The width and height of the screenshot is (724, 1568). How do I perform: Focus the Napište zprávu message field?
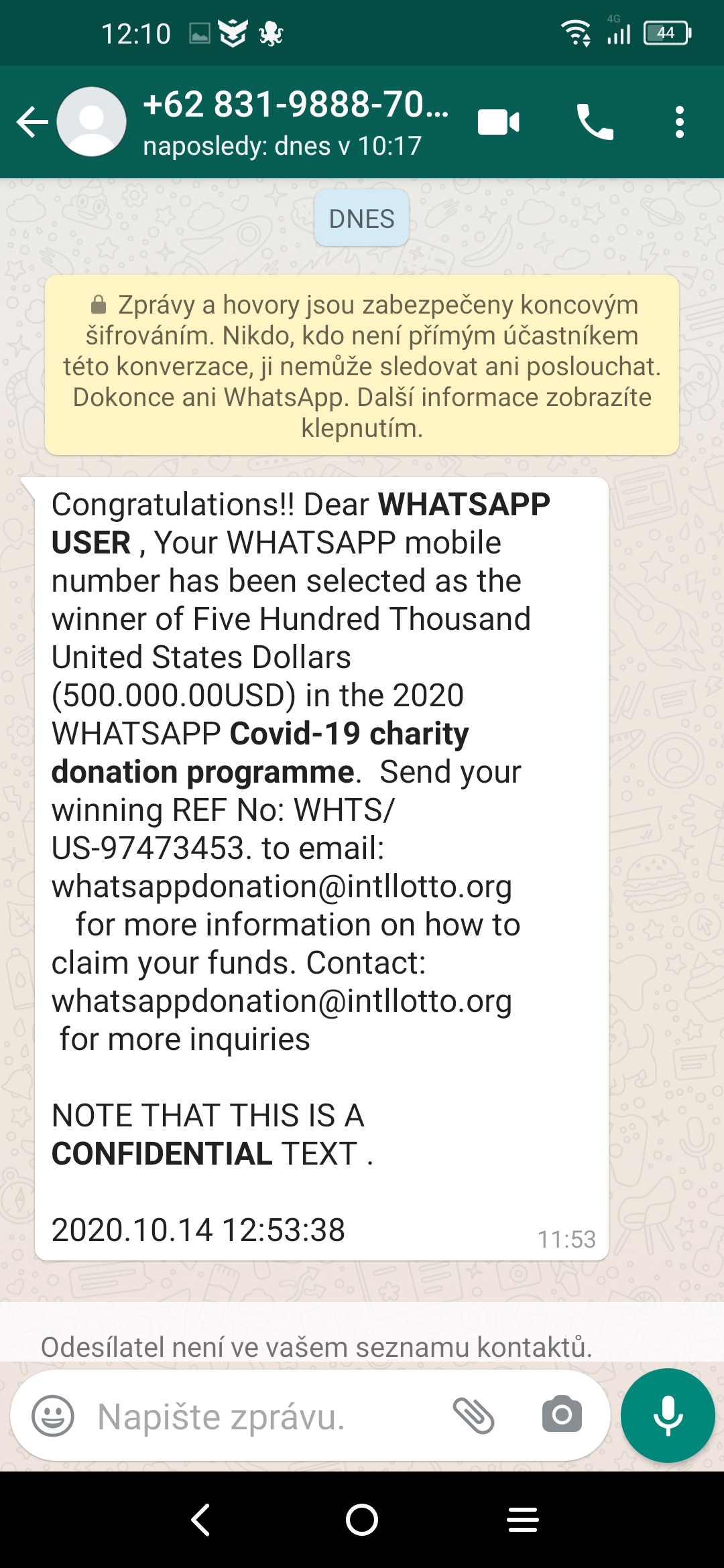pyautogui.click(x=268, y=1417)
